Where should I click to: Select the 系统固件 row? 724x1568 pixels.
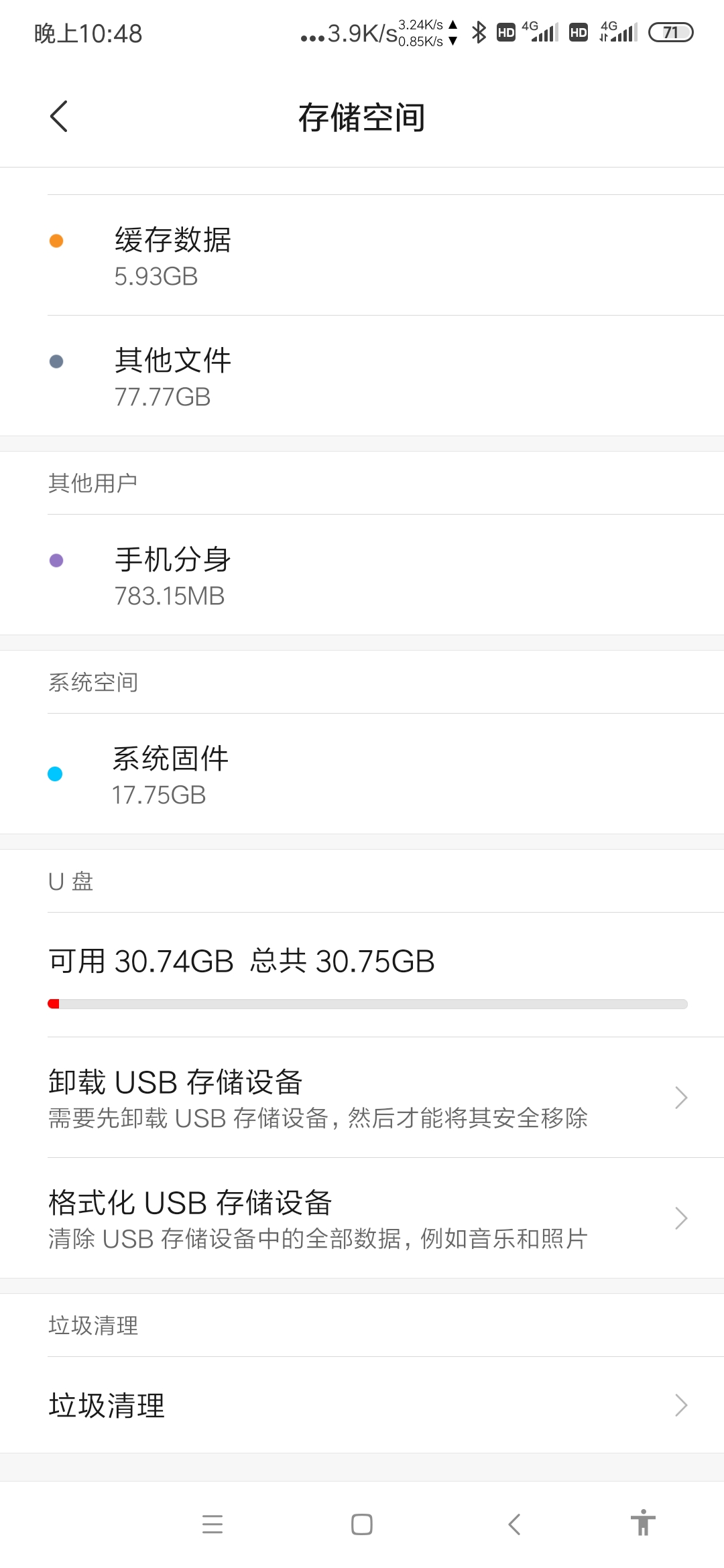(x=362, y=774)
